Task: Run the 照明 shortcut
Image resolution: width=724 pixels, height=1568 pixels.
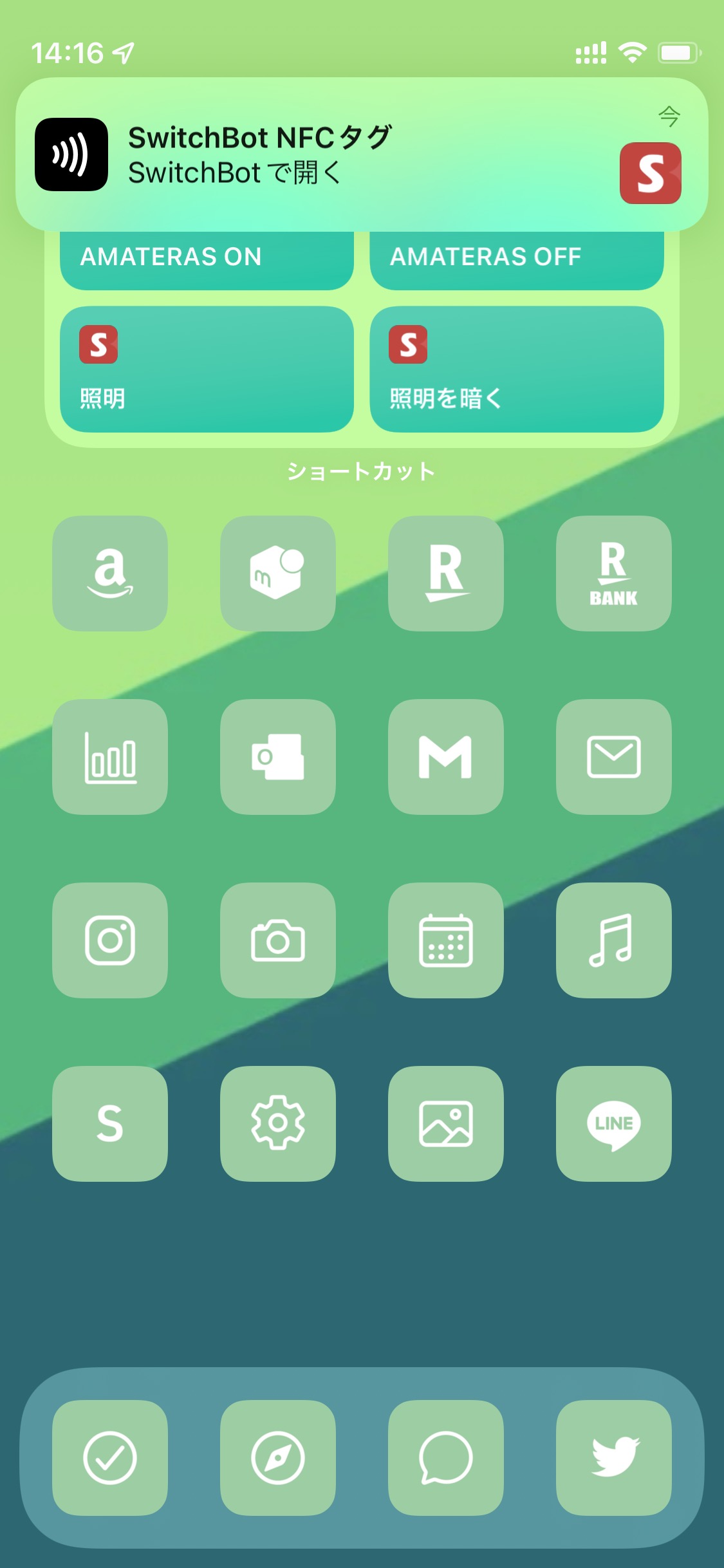Action: (207, 369)
